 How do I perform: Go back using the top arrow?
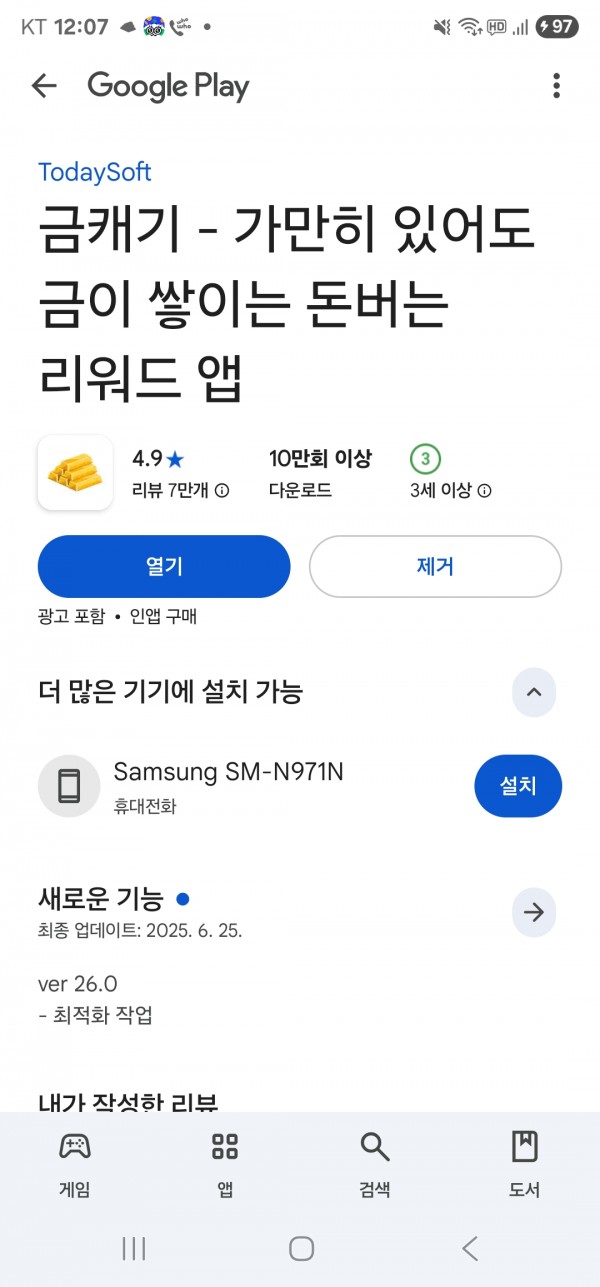pos(44,86)
